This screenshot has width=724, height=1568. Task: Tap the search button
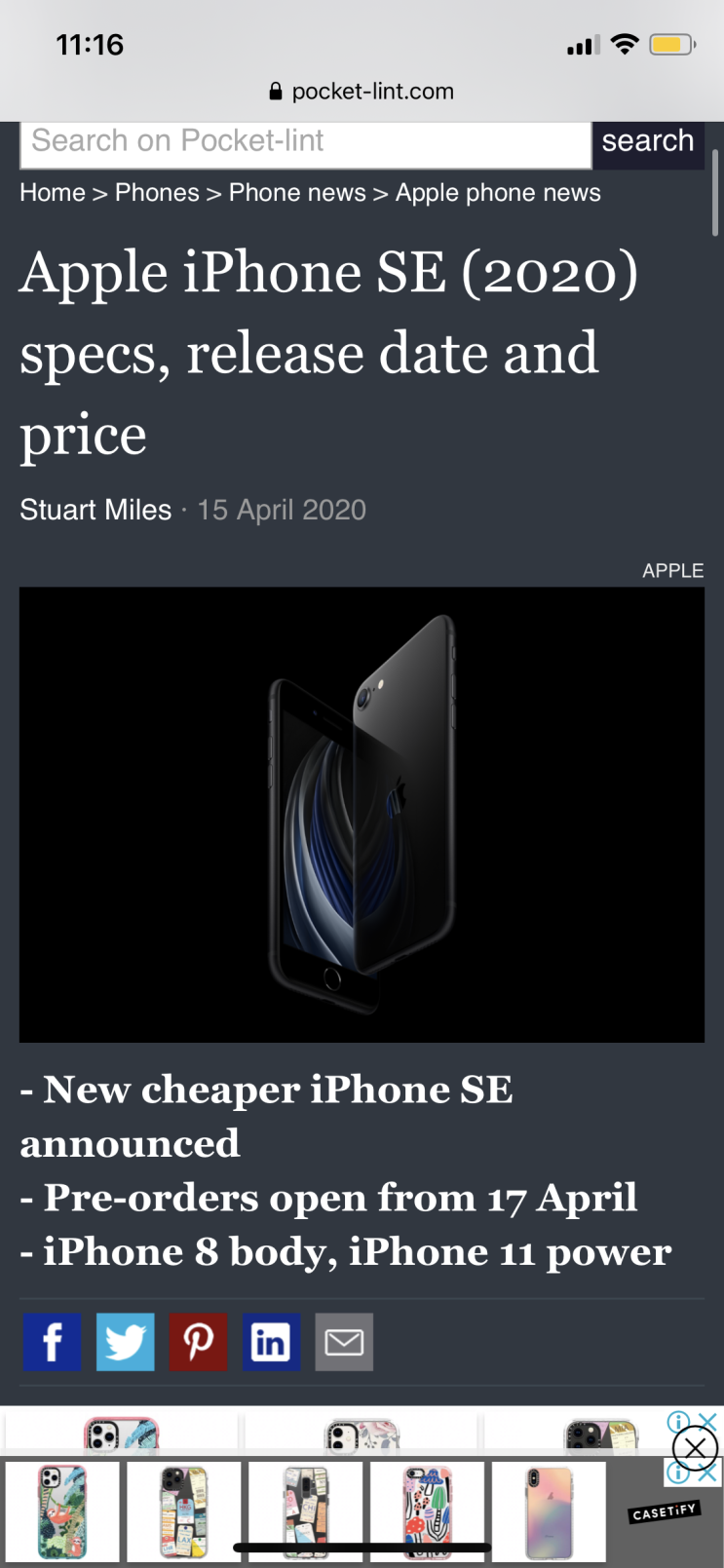tap(648, 142)
